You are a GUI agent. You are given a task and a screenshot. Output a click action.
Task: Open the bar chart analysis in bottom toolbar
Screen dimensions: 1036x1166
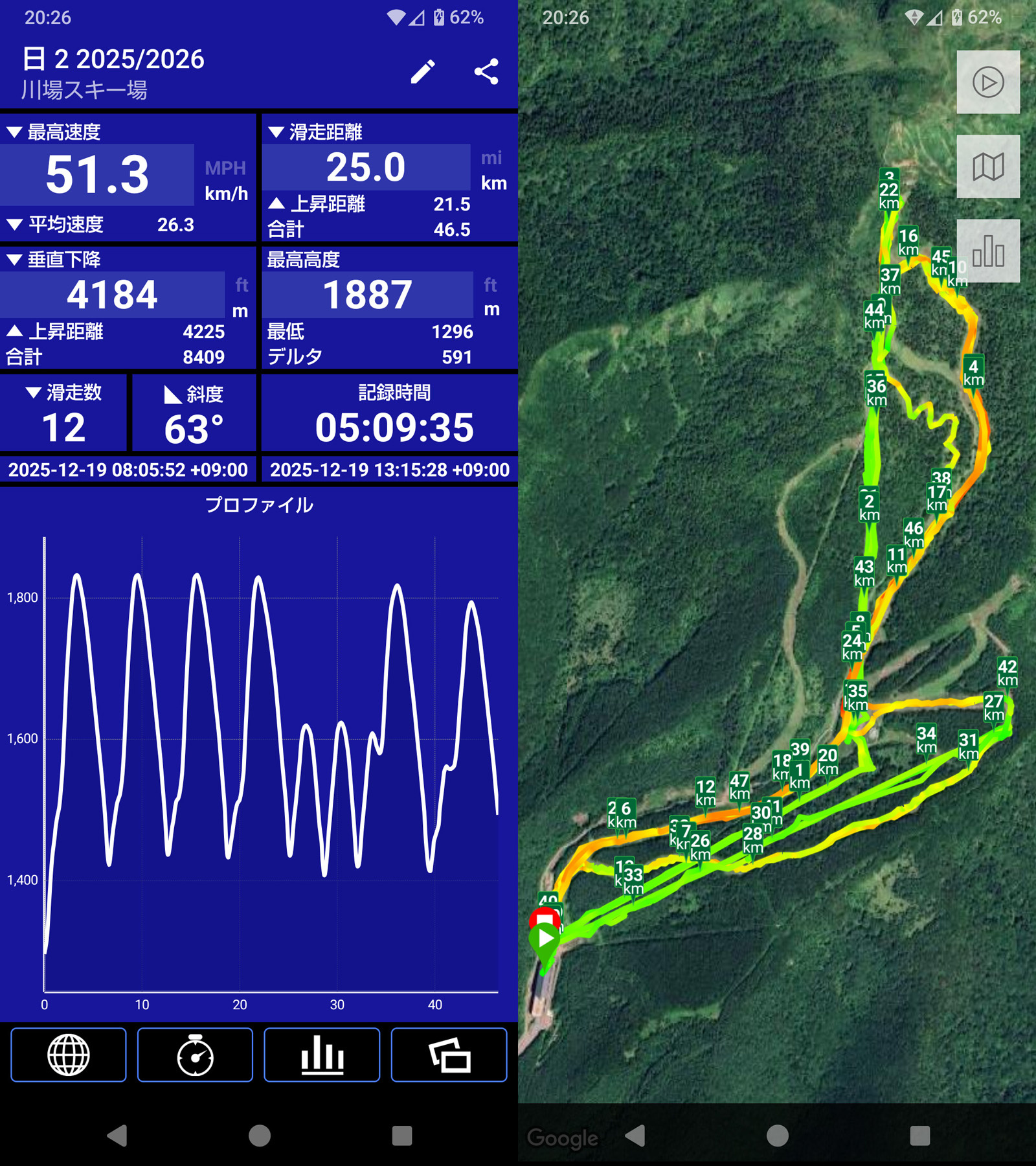pos(322,1055)
